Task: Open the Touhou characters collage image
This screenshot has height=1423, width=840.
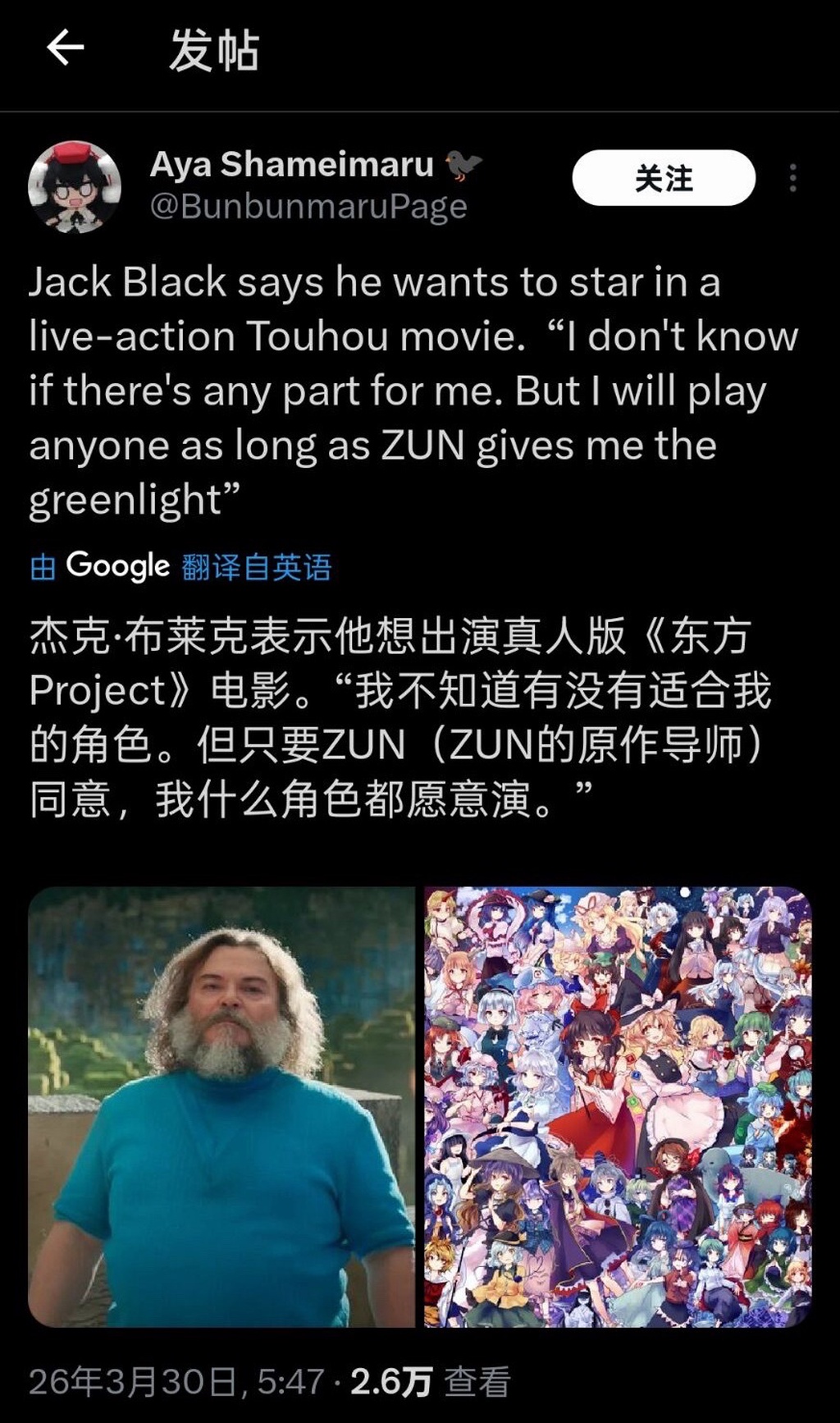Action: coord(618,1106)
